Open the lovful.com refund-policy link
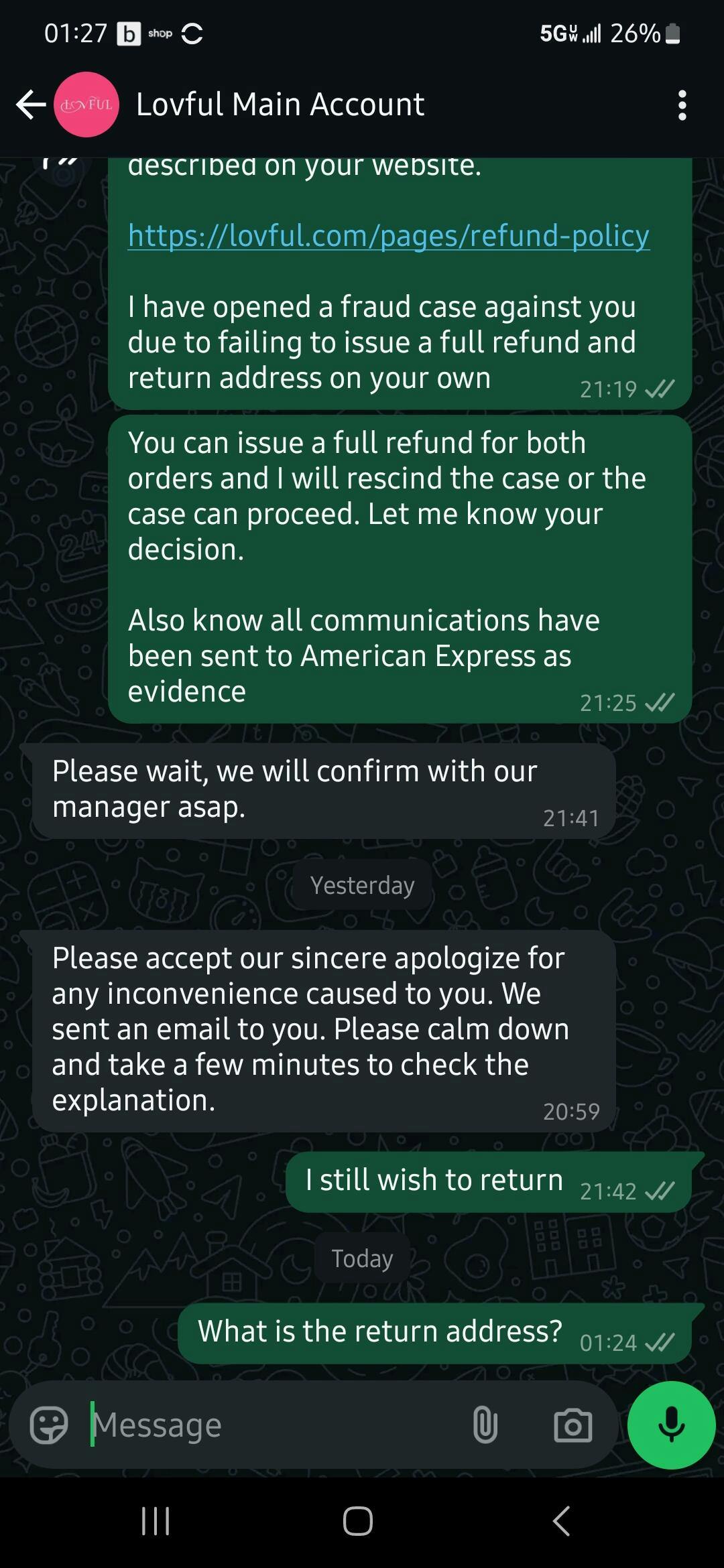724x1568 pixels. (x=388, y=235)
